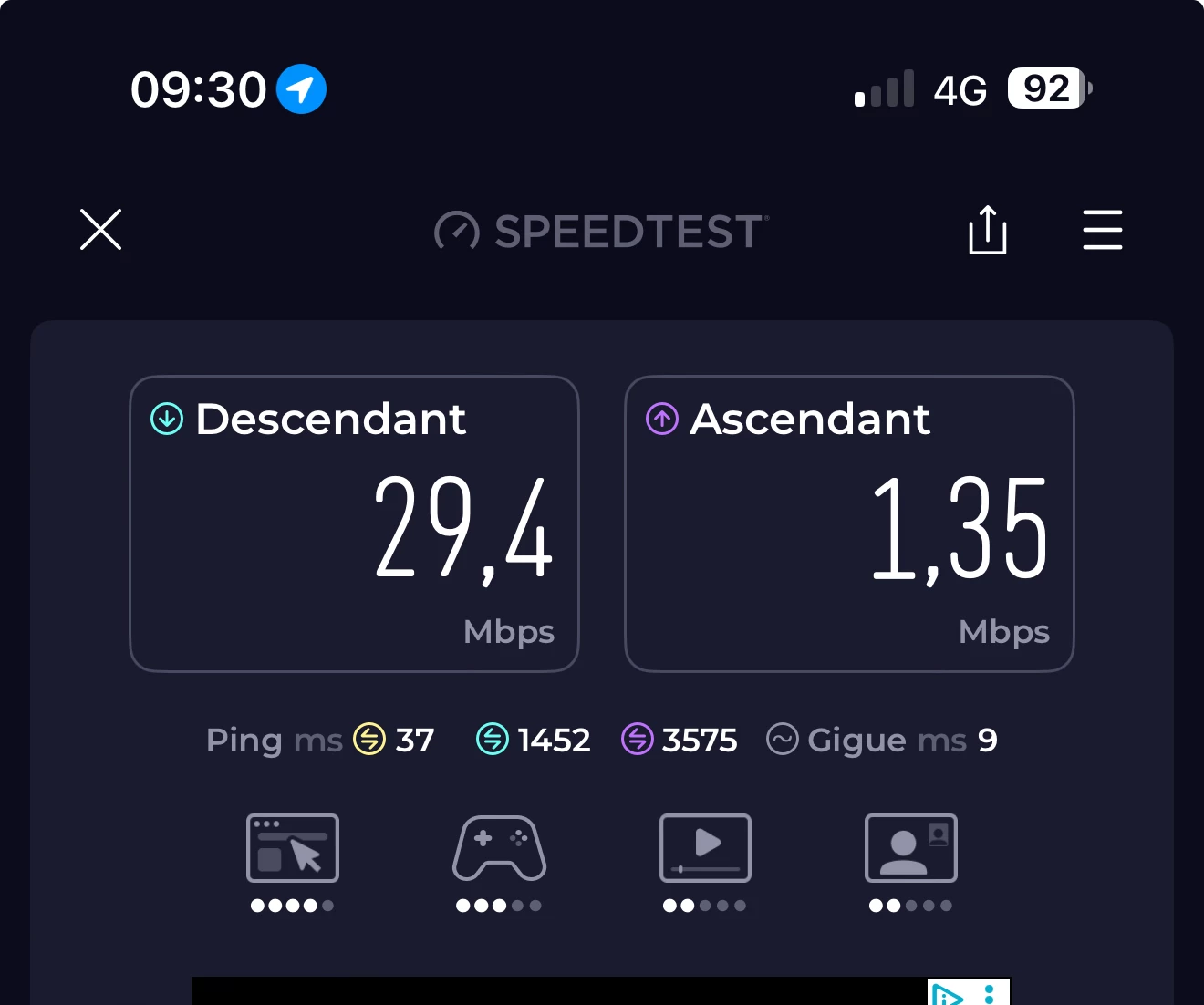Image resolution: width=1204 pixels, height=1005 pixels.
Task: Close the speed test results
Action: pos(100,229)
